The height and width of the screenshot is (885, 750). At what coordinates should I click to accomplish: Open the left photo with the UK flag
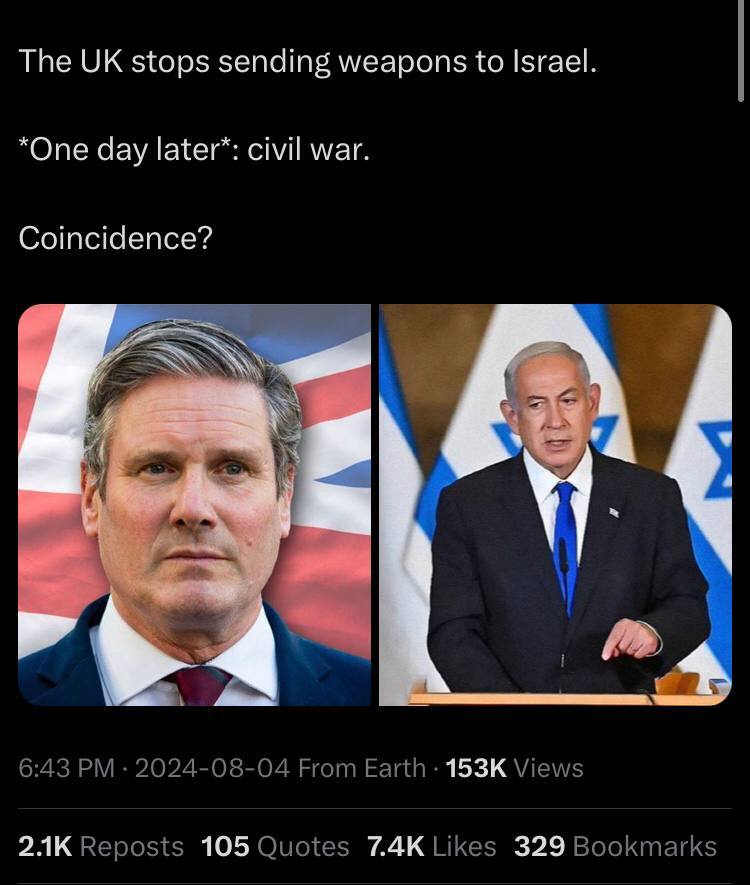tap(195, 505)
